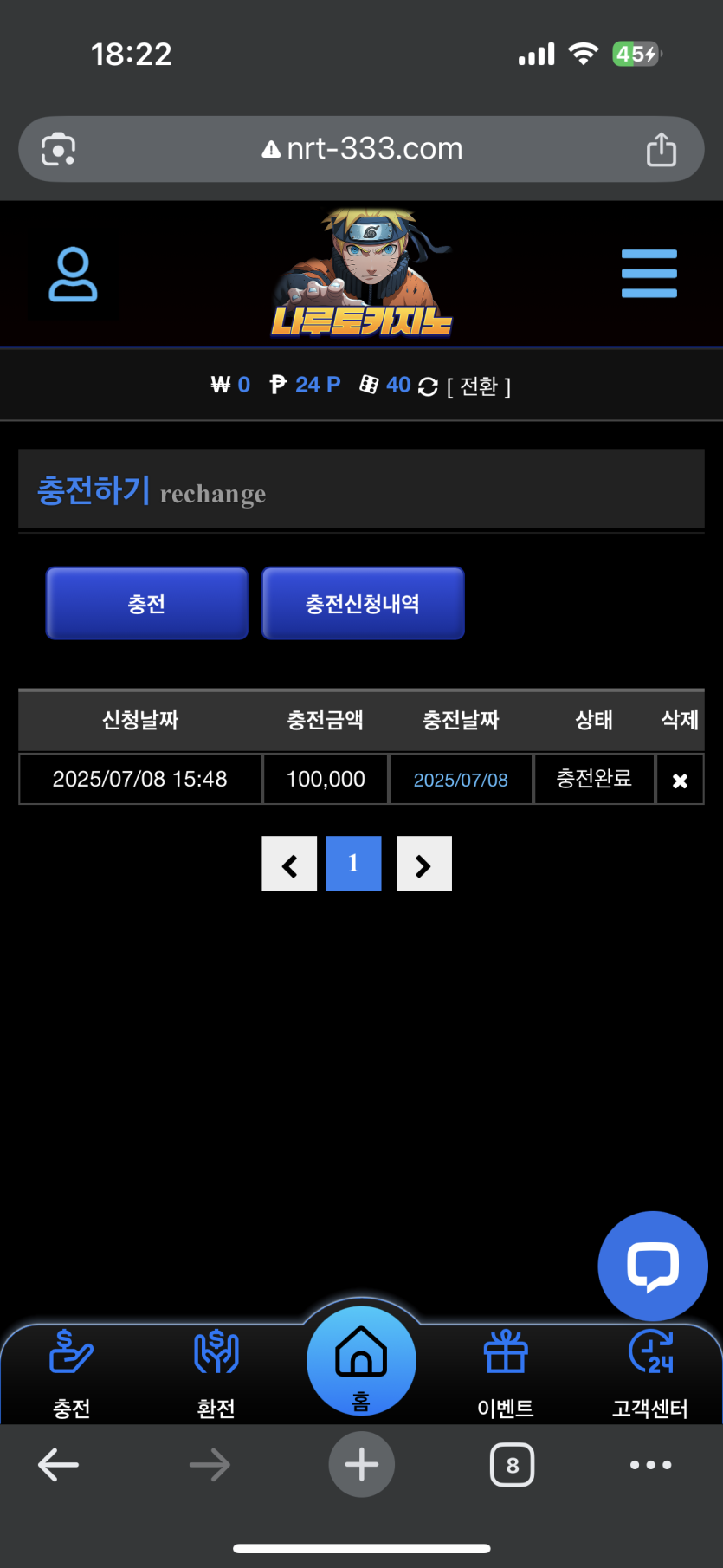Viewport: 723px width, 1568px height.
Task: Select the 충전 button
Action: tap(146, 604)
